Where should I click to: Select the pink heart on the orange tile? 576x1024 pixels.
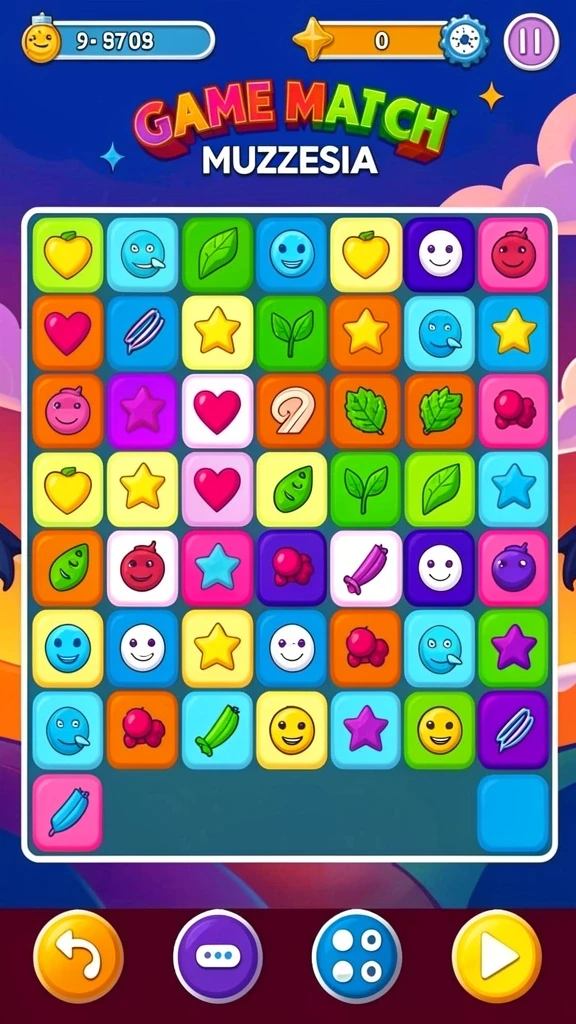(68, 332)
